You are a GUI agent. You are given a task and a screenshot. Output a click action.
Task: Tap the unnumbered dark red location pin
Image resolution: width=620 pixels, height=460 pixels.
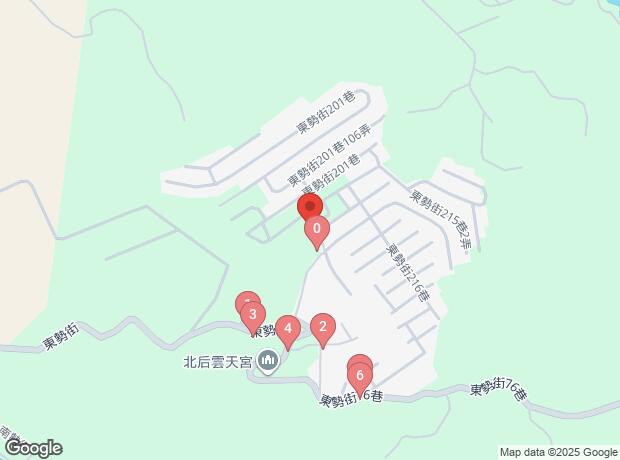tap(310, 208)
